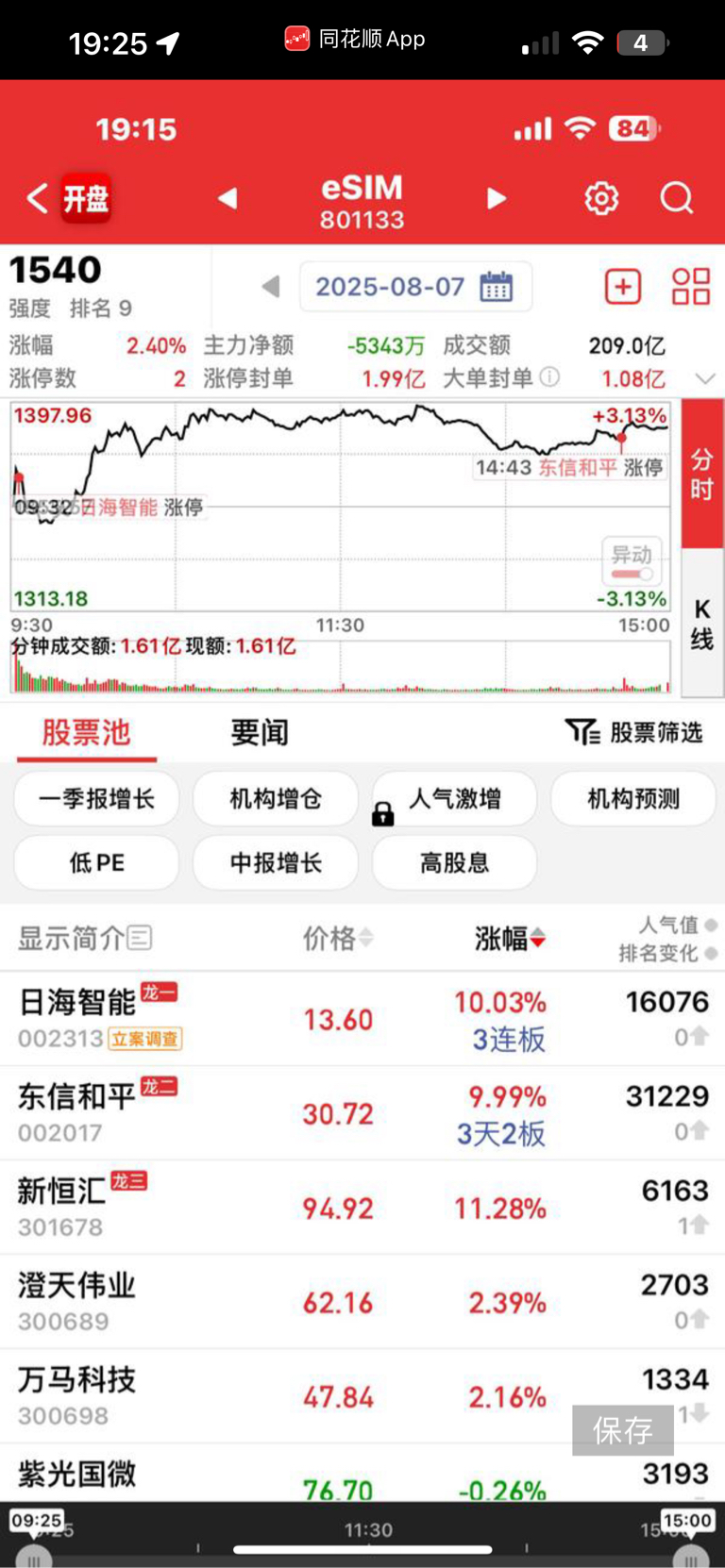Expand the stats with the down chevron

pos(704,378)
